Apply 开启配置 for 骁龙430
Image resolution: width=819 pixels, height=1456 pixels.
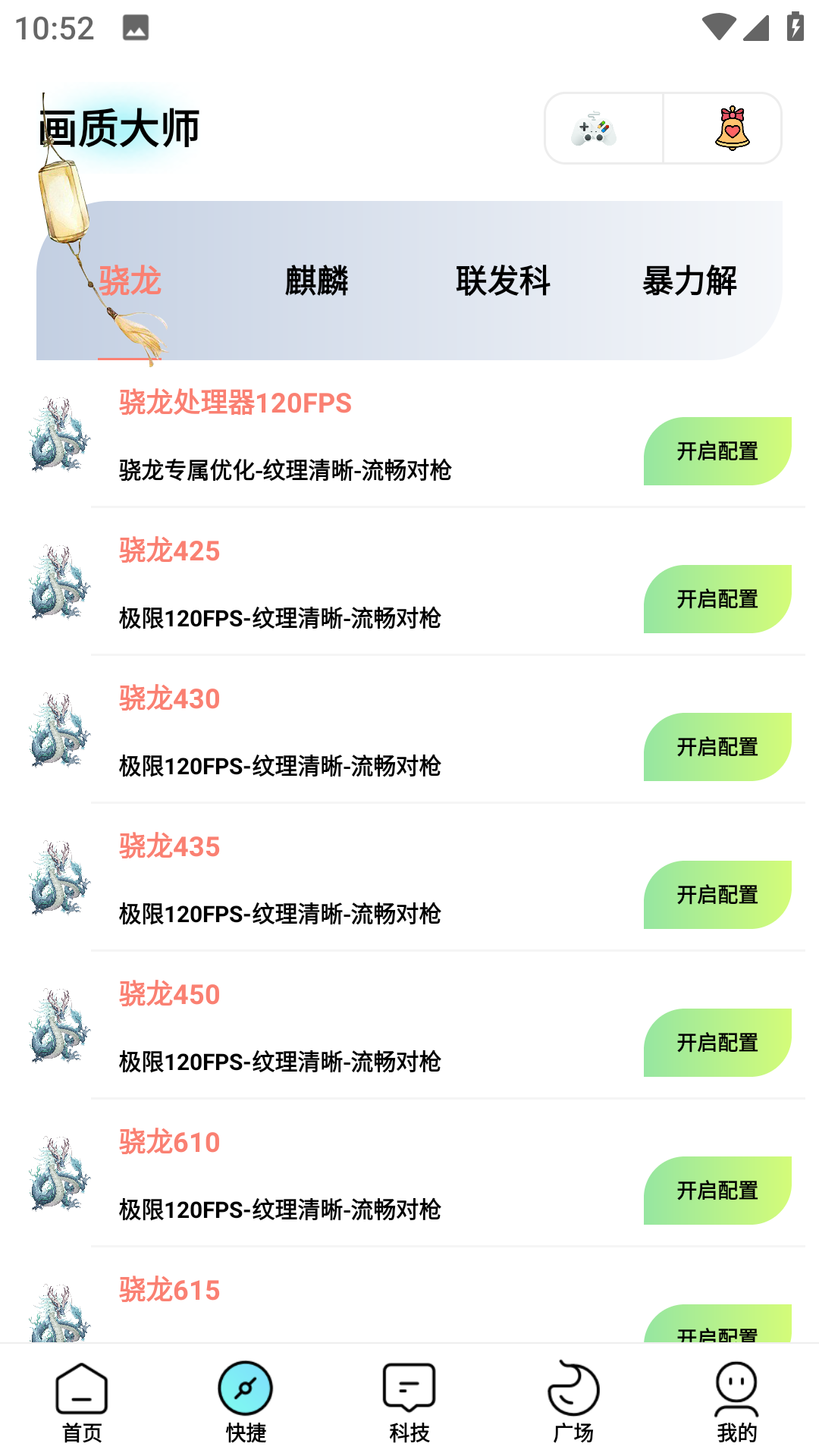[x=717, y=747]
